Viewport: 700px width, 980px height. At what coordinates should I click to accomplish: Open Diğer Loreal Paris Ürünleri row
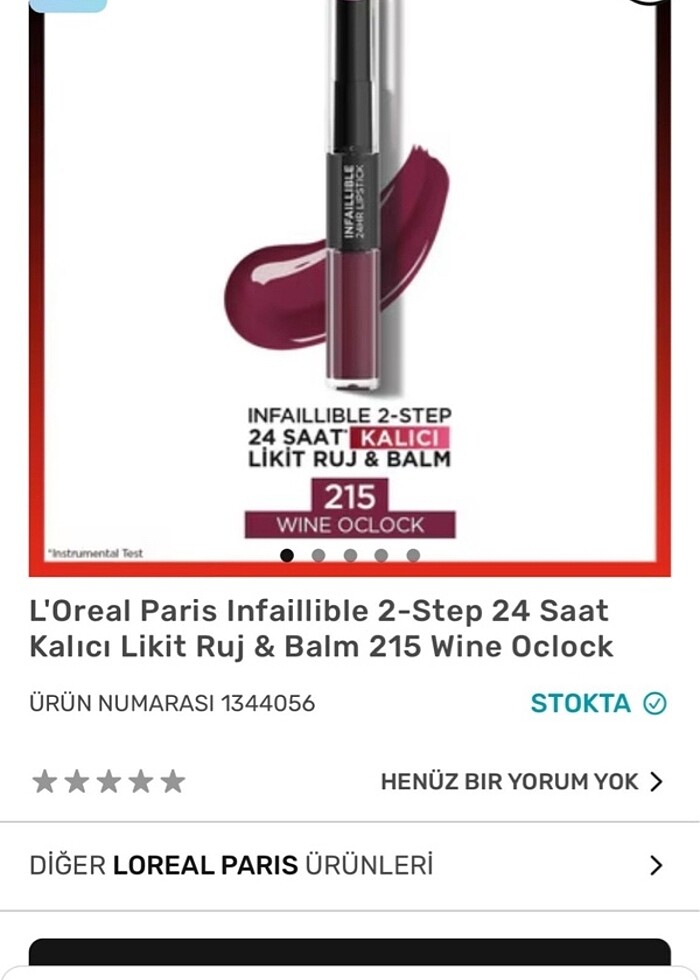tap(348, 865)
